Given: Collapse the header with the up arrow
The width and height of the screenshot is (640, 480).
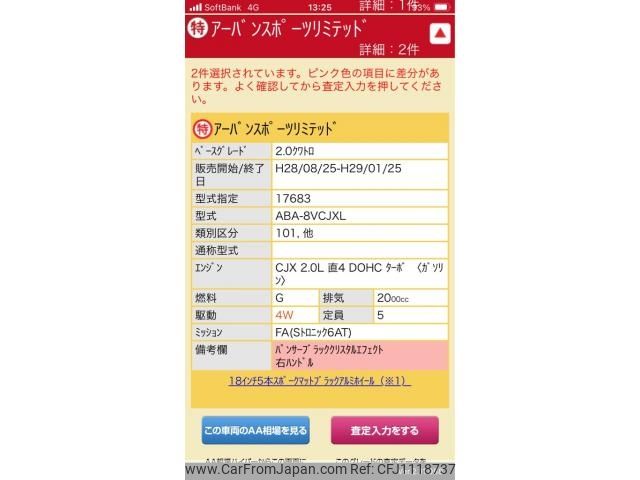Looking at the screenshot, I should click(x=438, y=34).
